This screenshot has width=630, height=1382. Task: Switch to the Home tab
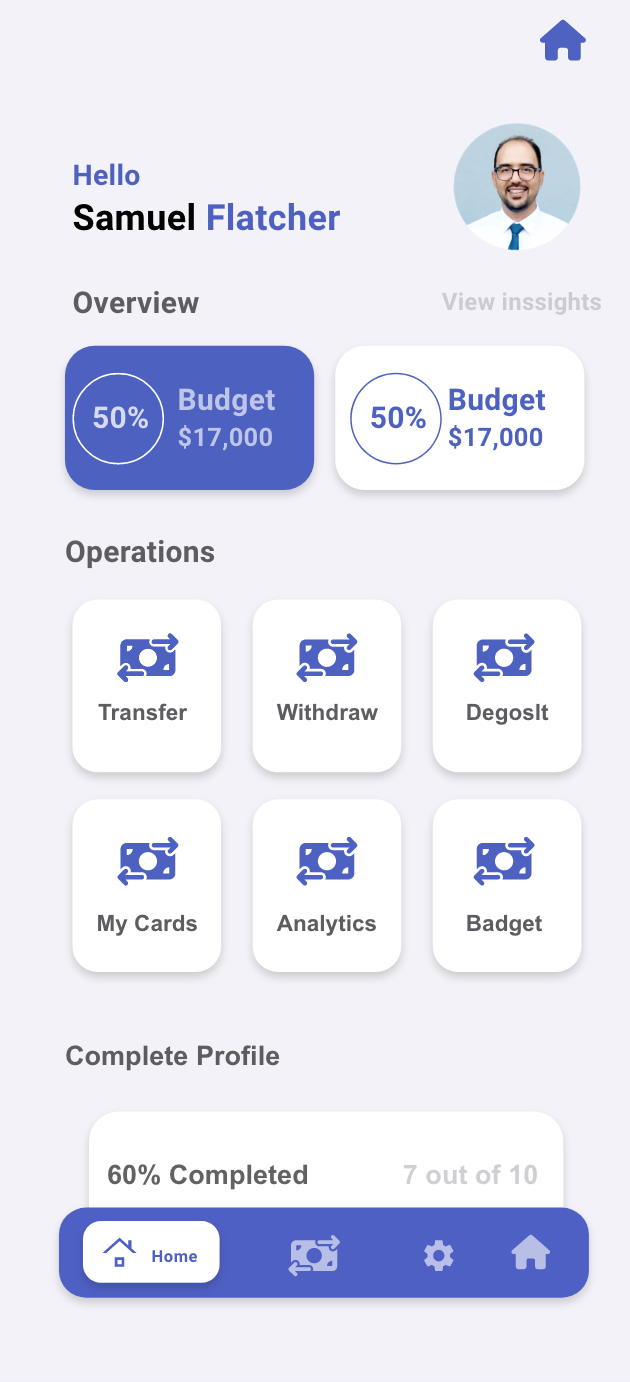click(x=151, y=1252)
